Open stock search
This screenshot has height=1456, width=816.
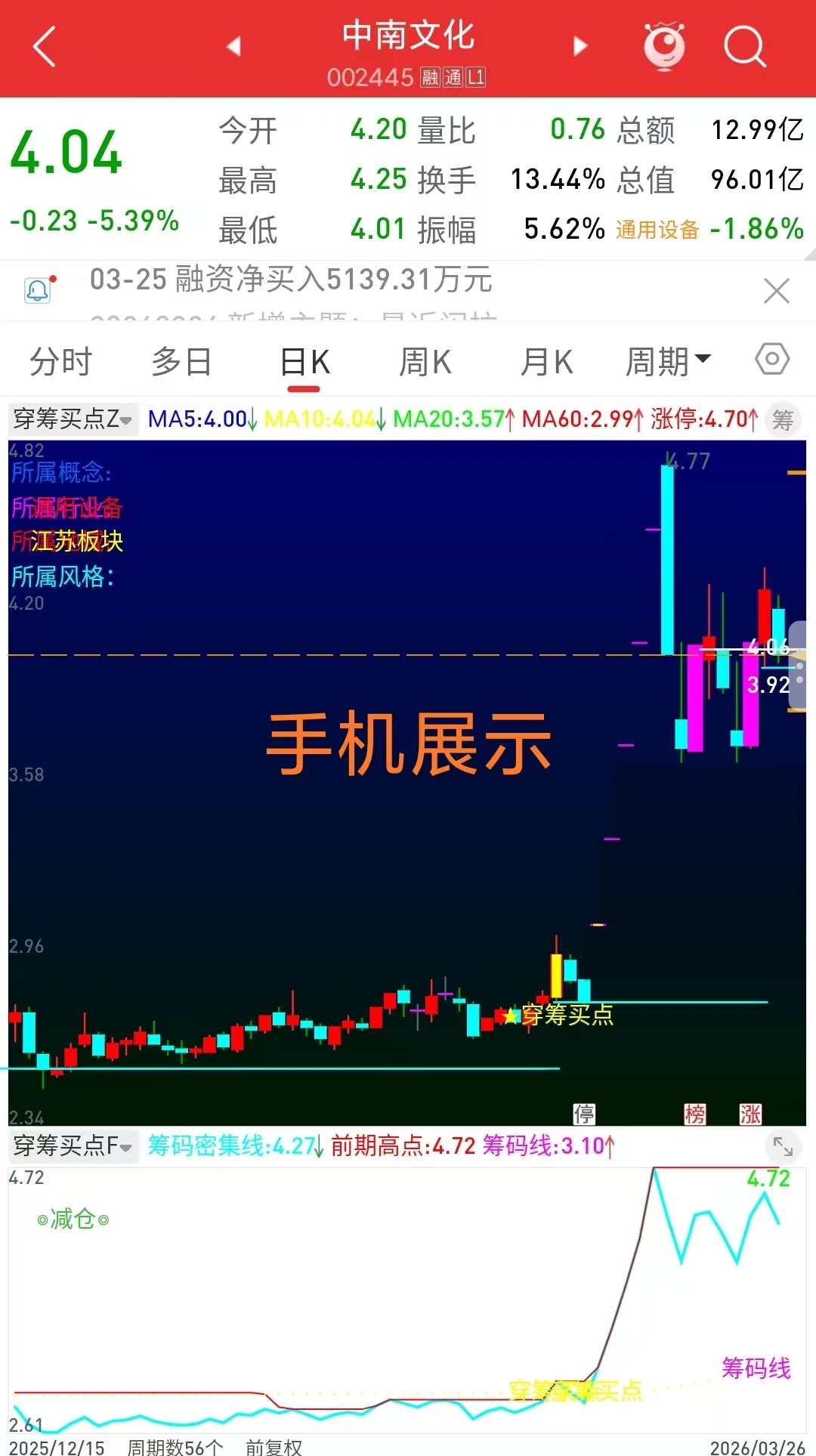point(744,47)
